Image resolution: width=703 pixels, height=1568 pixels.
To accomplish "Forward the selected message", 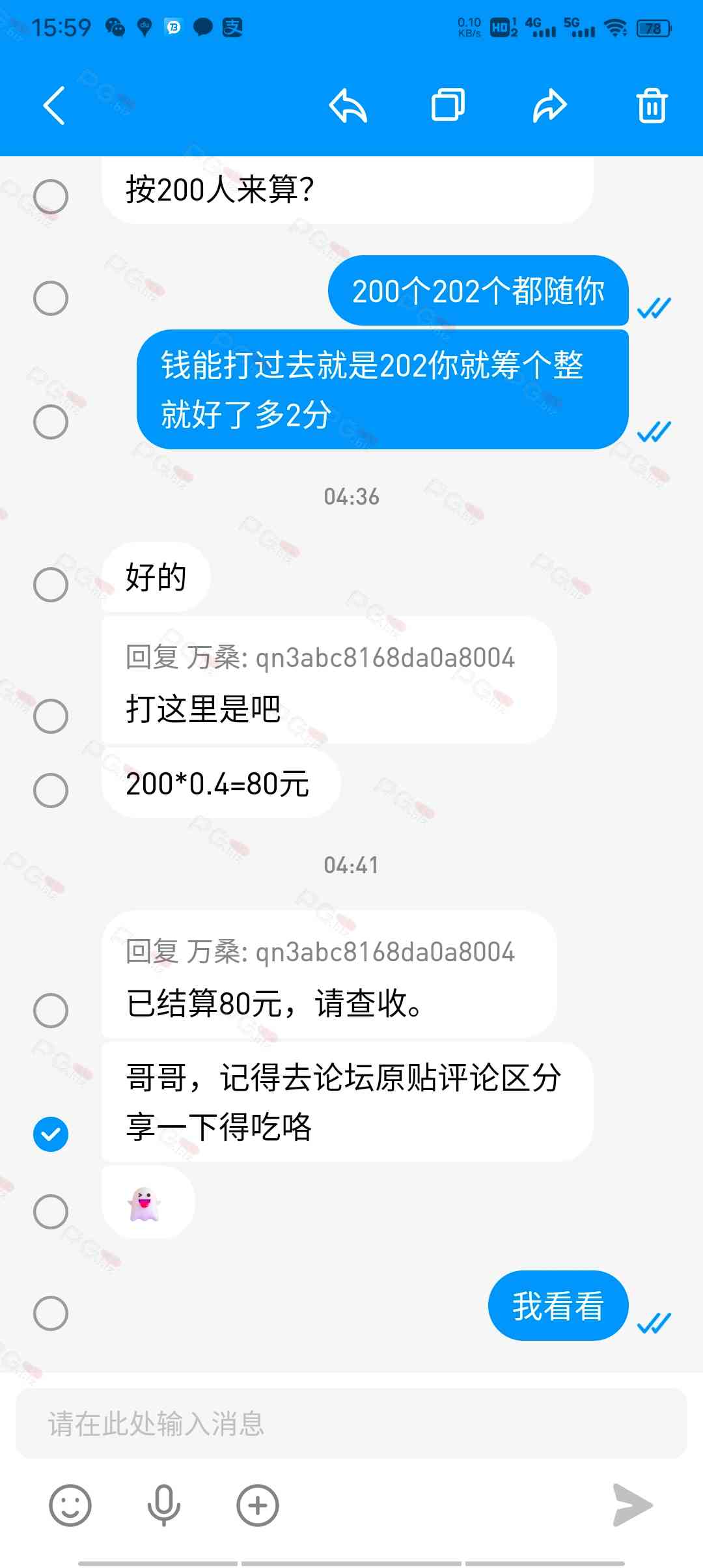I will click(549, 105).
